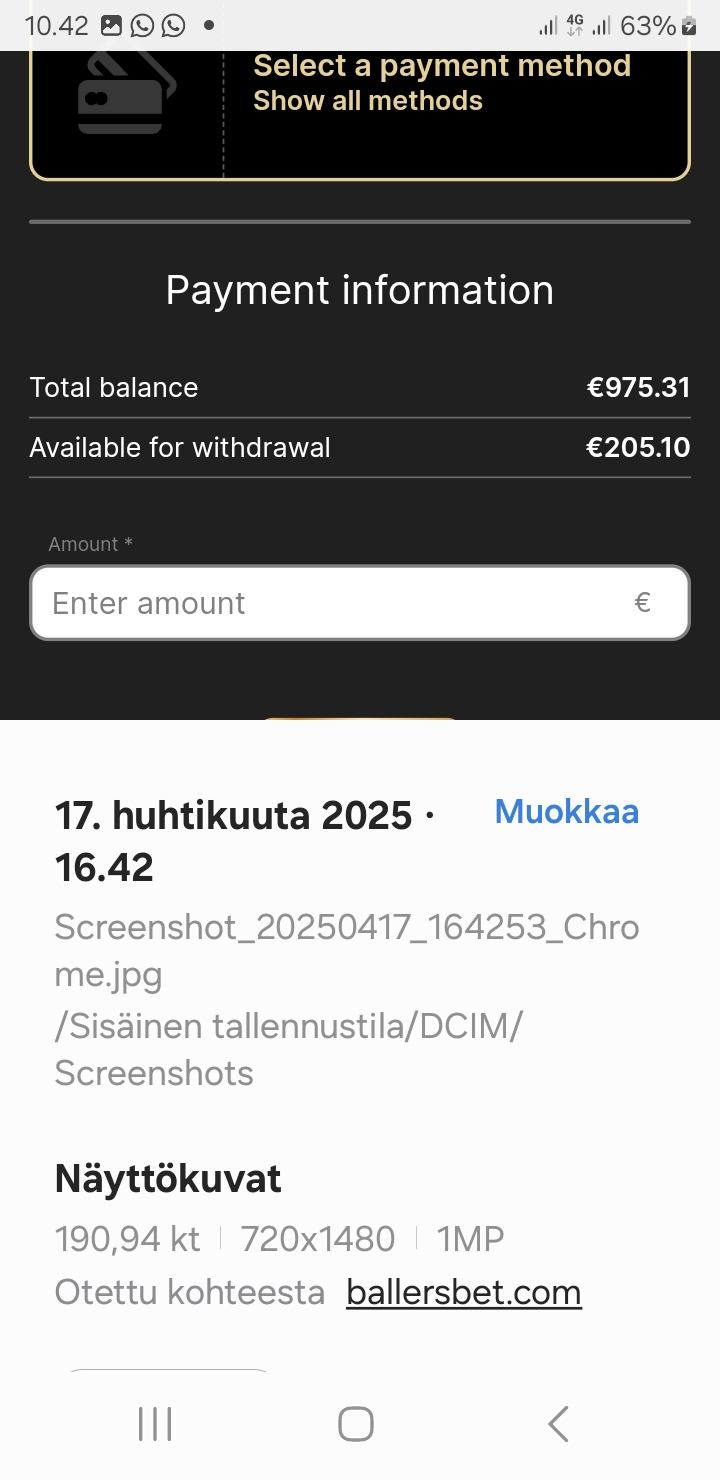Open the ballersbet.com source link
Screen dimensions: 720x1480
(463, 1292)
